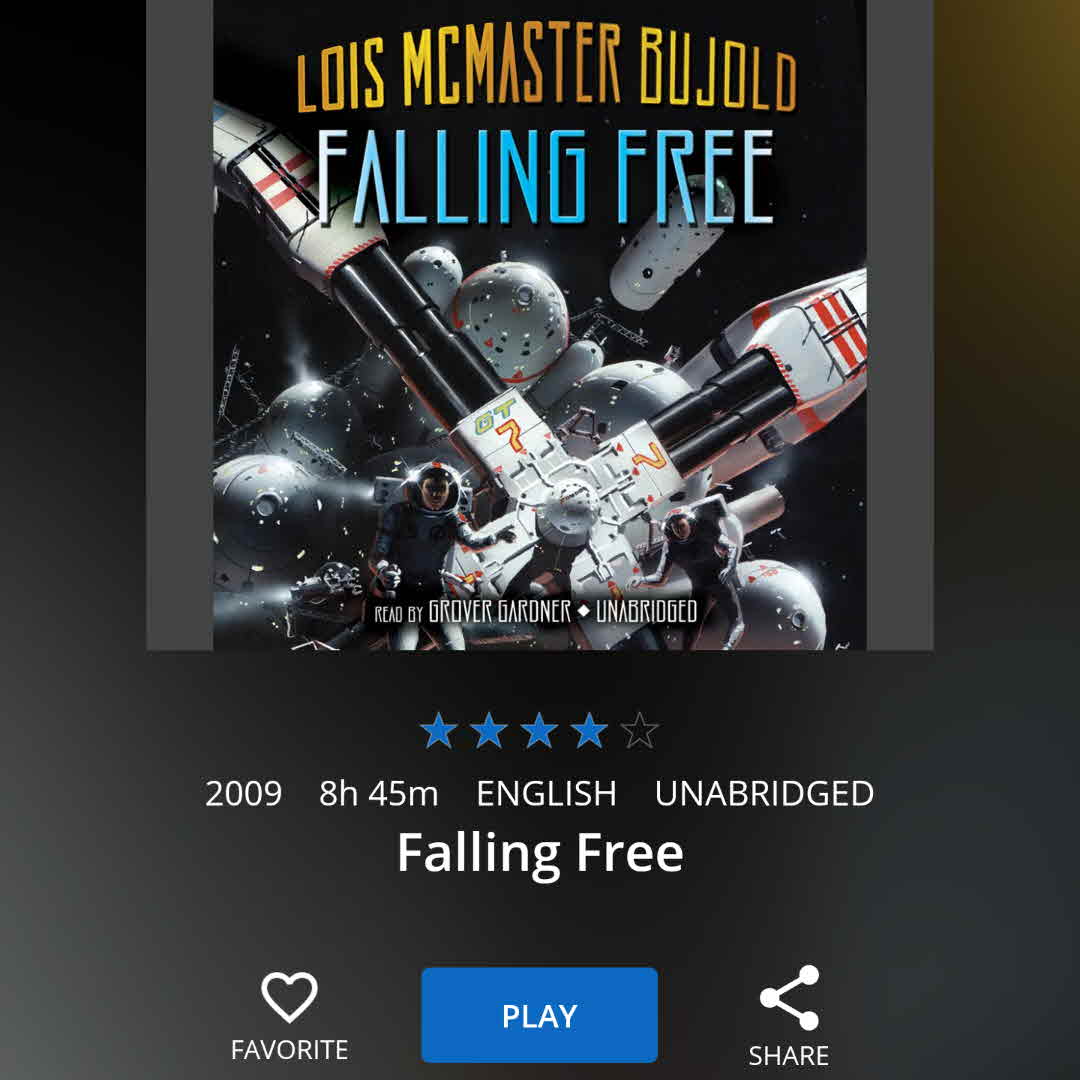Share this audiobook
Image resolution: width=1080 pixels, height=1080 pixels.
(x=789, y=1013)
